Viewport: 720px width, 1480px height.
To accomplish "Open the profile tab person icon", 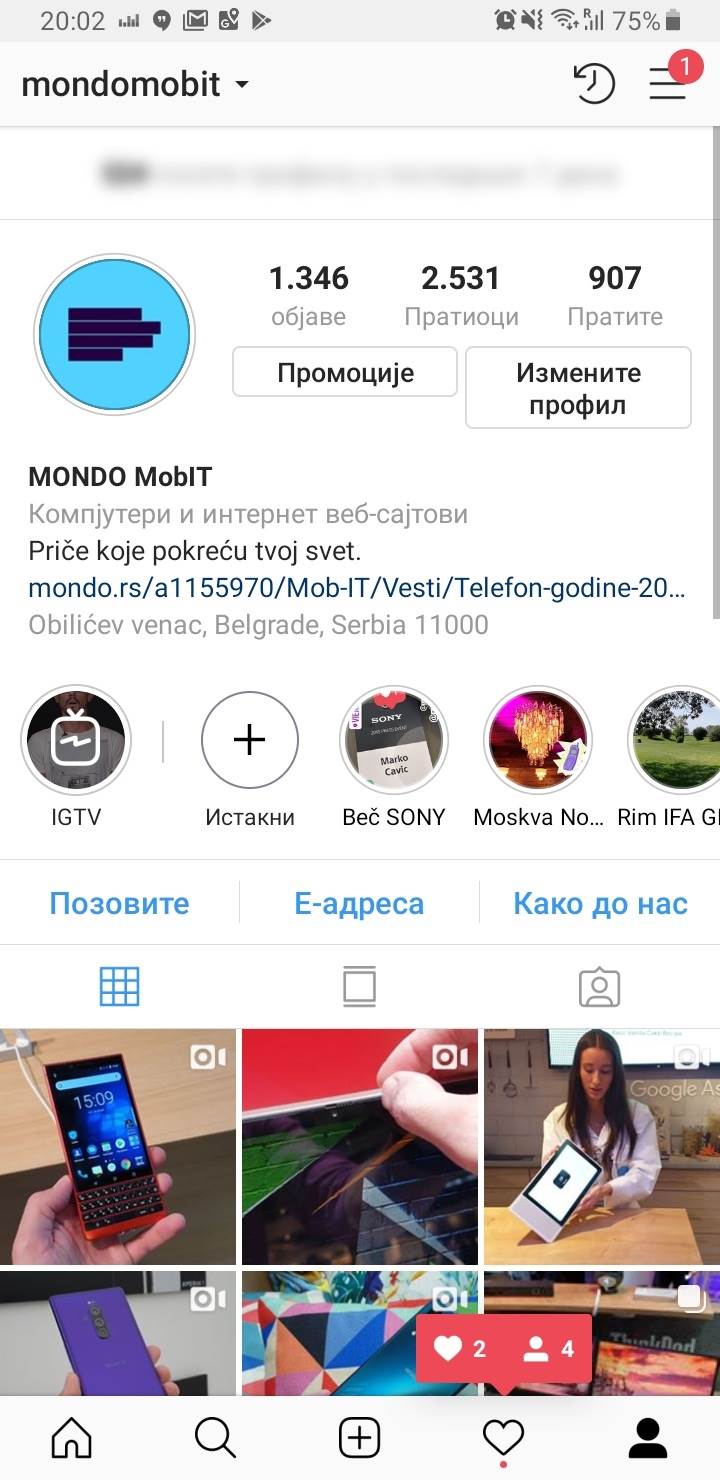I will click(648, 1438).
